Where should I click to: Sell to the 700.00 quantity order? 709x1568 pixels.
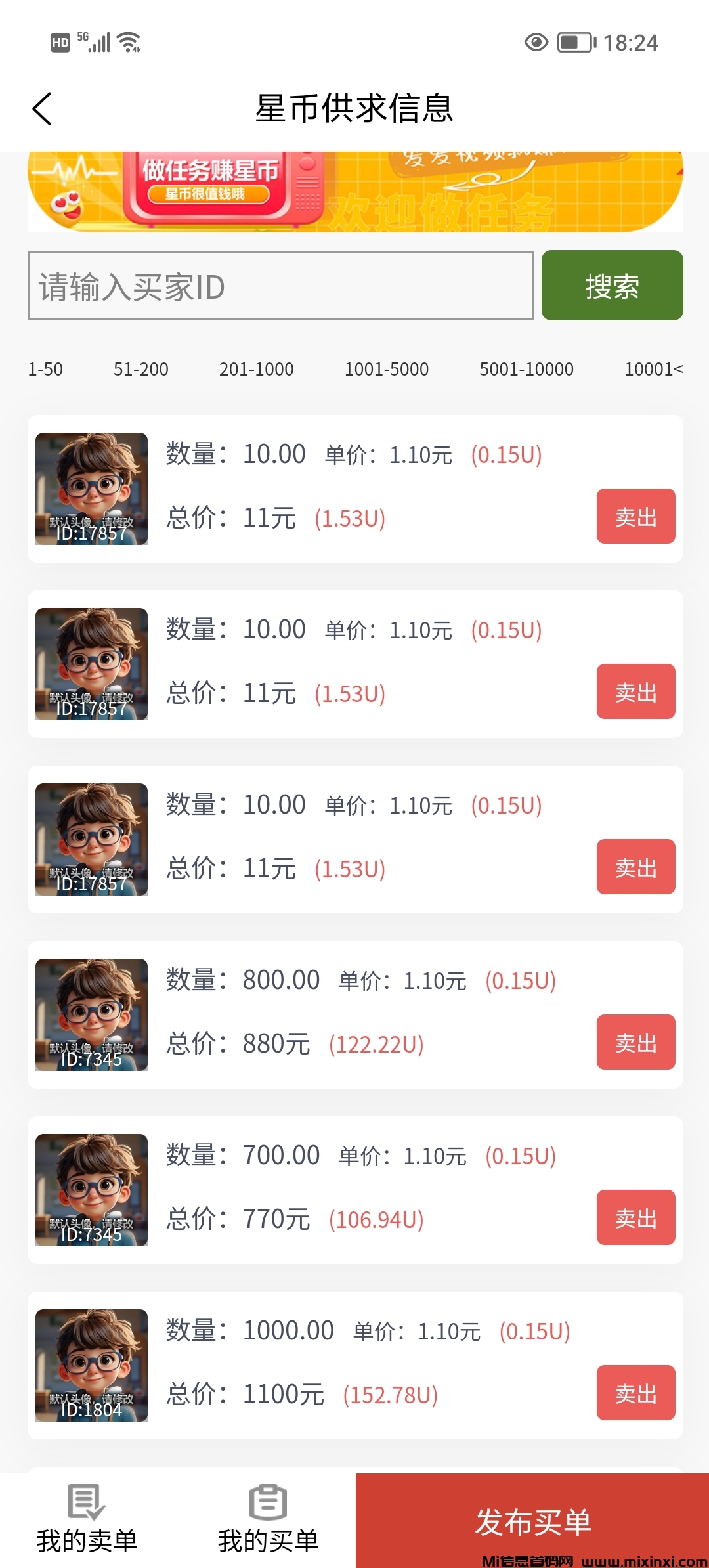pyautogui.click(x=635, y=1217)
